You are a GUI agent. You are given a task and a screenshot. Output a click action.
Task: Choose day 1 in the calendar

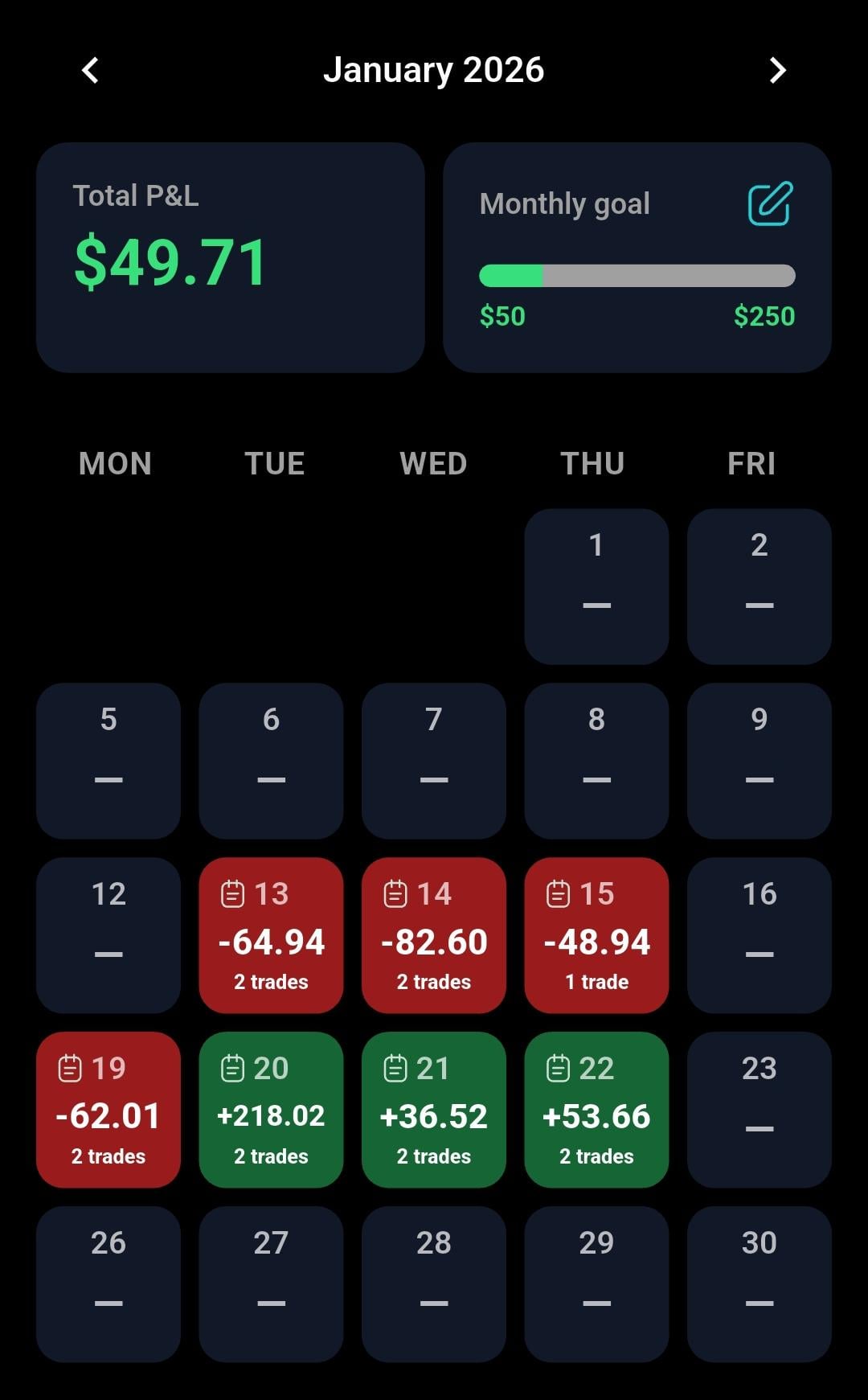pyautogui.click(x=596, y=586)
